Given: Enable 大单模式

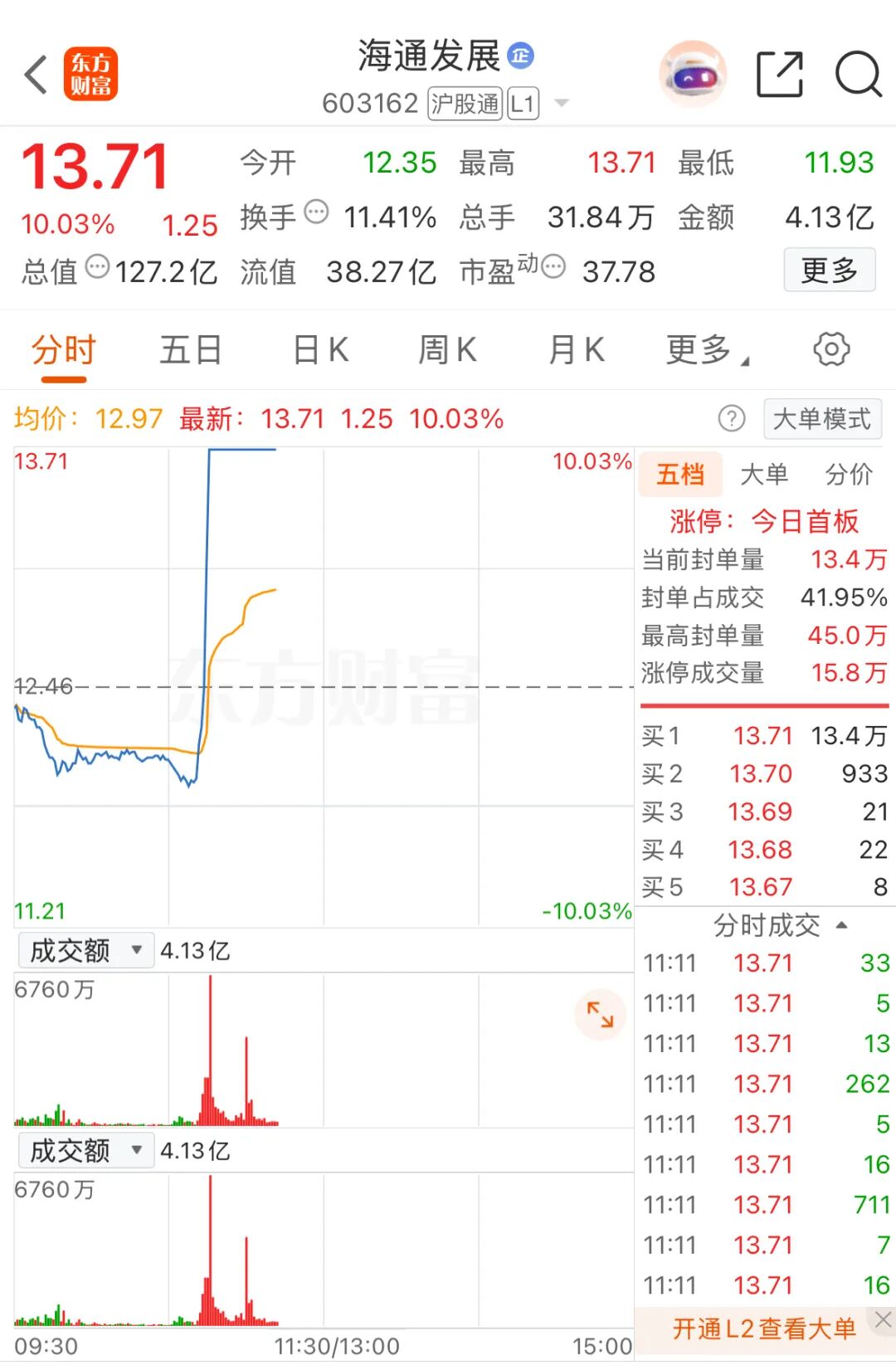Looking at the screenshot, I should coord(821,419).
